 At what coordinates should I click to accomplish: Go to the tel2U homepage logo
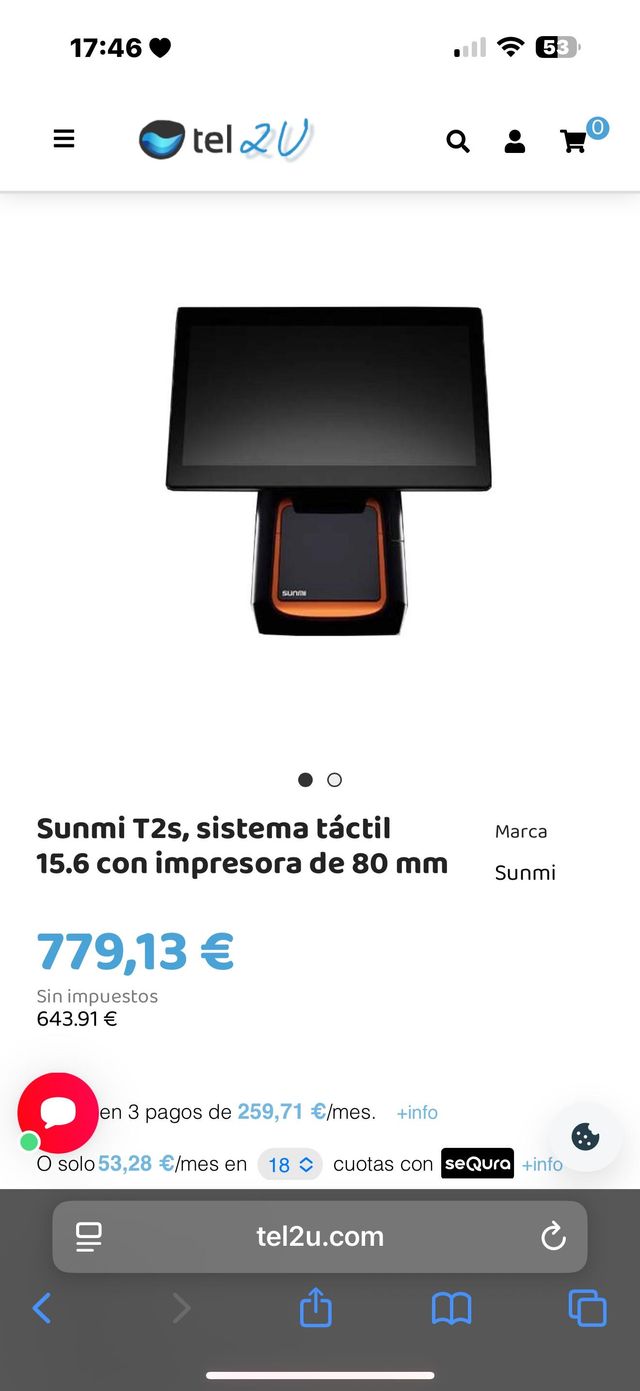225,140
